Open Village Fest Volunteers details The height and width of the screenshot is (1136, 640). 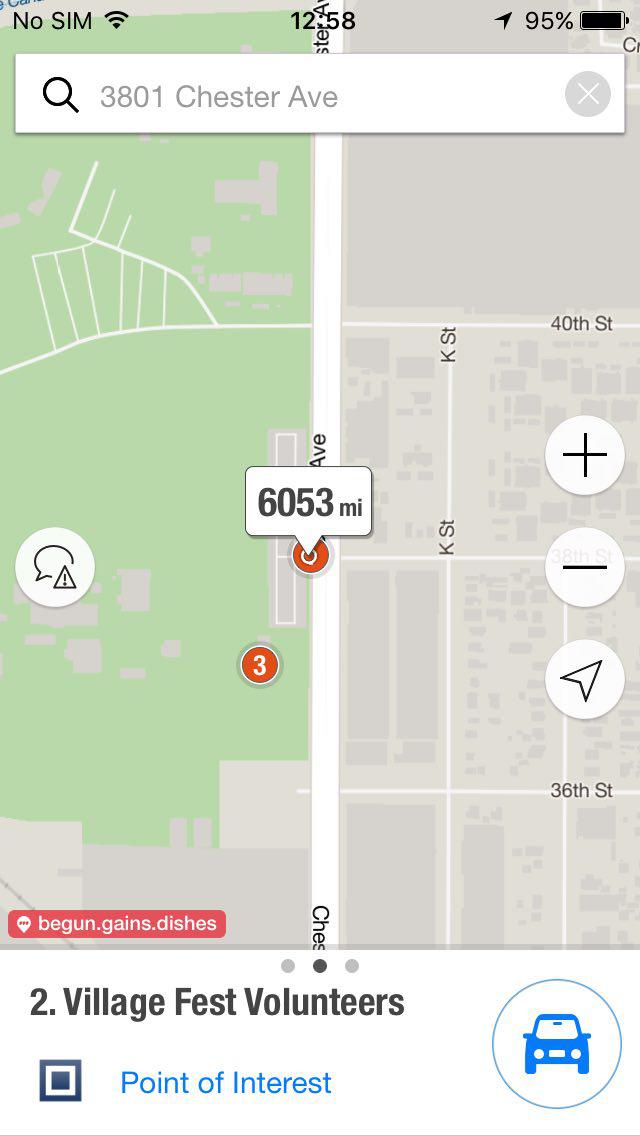[x=218, y=1003]
